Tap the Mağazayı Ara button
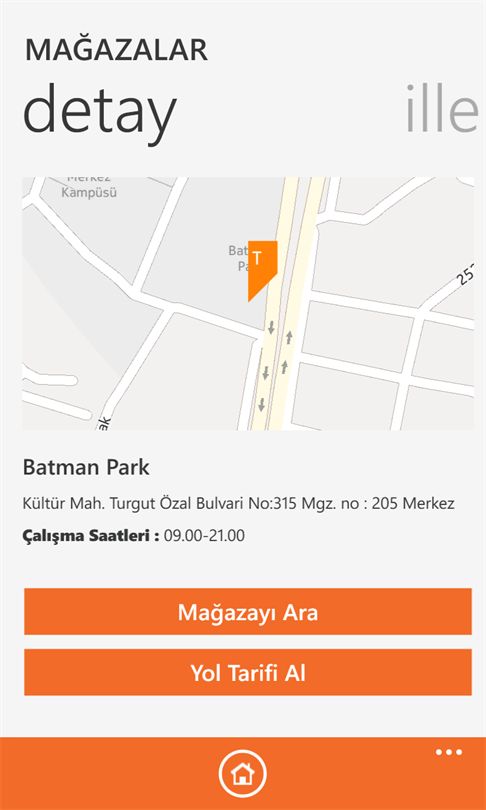This screenshot has height=810, width=486. pos(248,612)
